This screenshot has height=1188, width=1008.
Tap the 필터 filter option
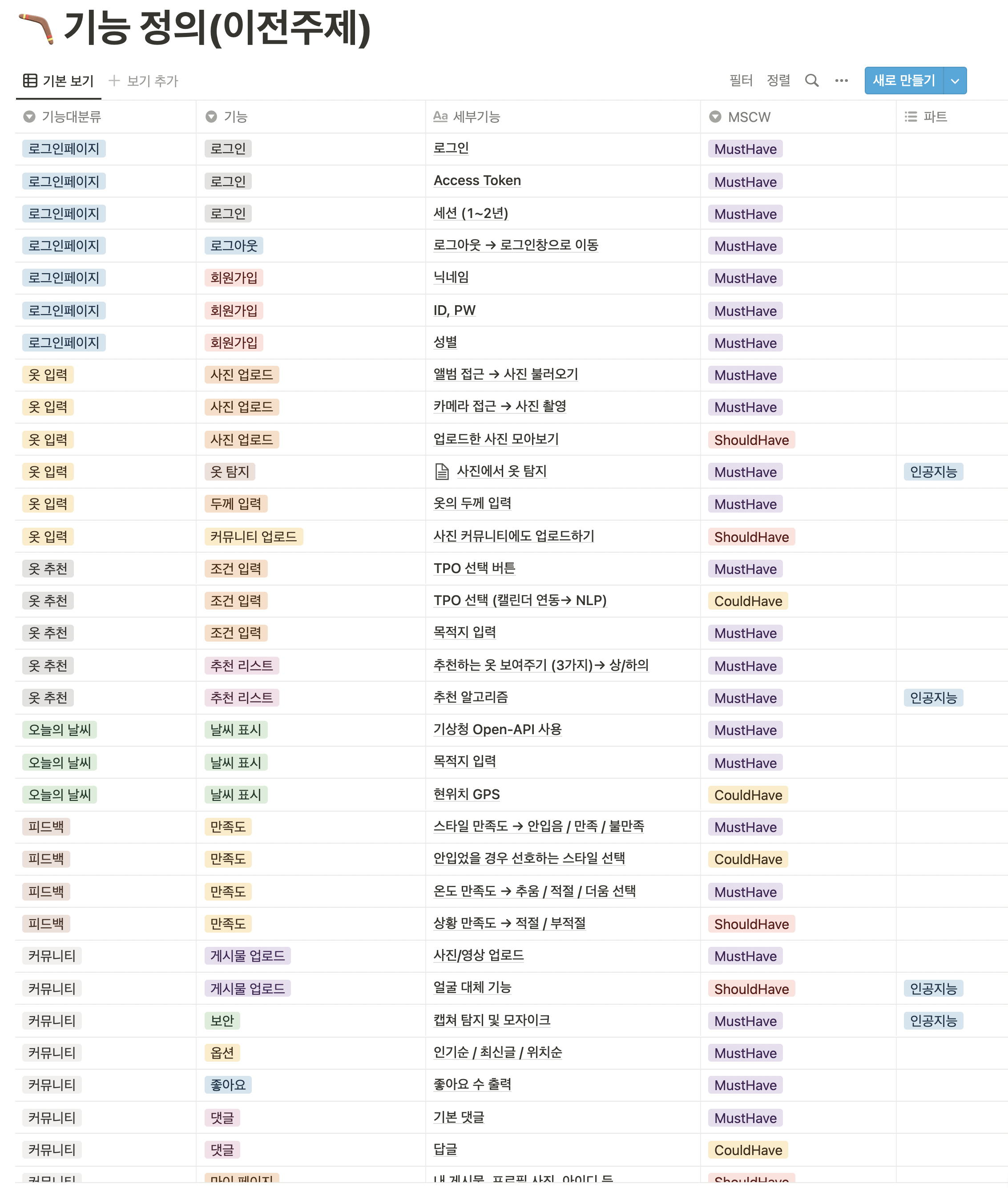click(741, 81)
